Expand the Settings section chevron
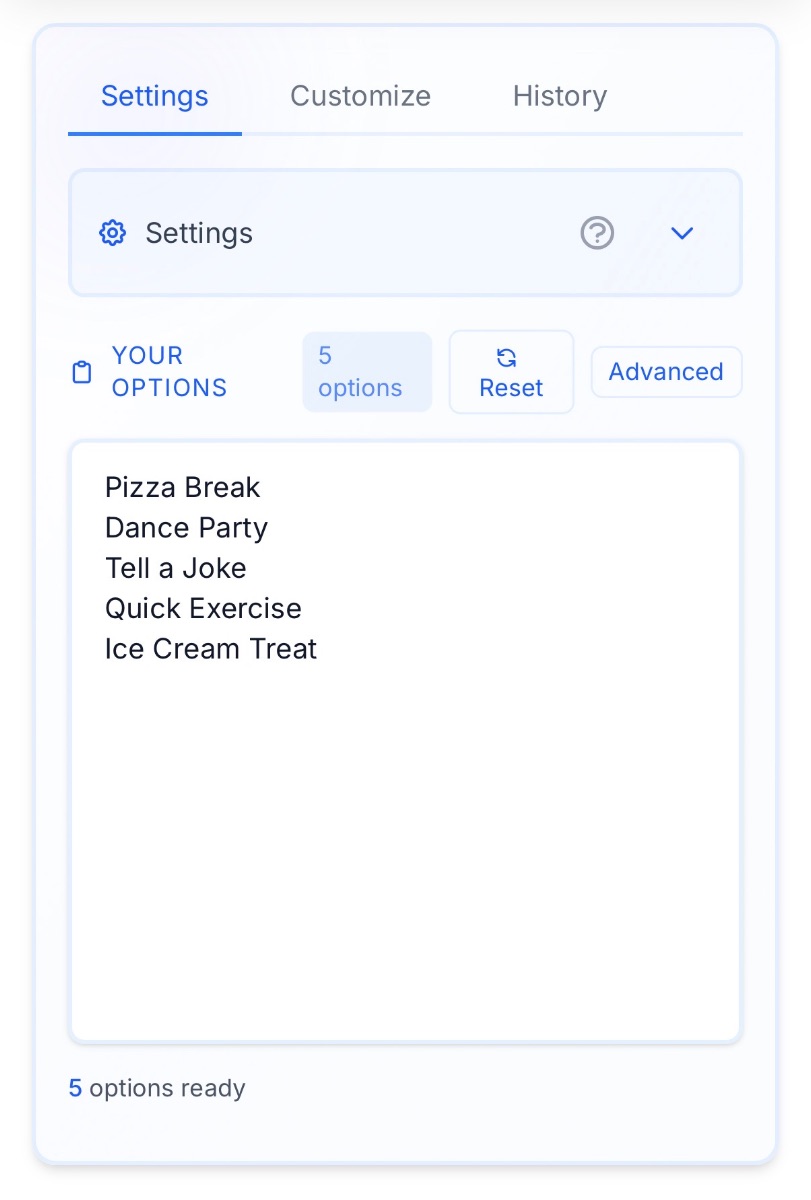Viewport: 811px width, 1200px height. coord(682,233)
